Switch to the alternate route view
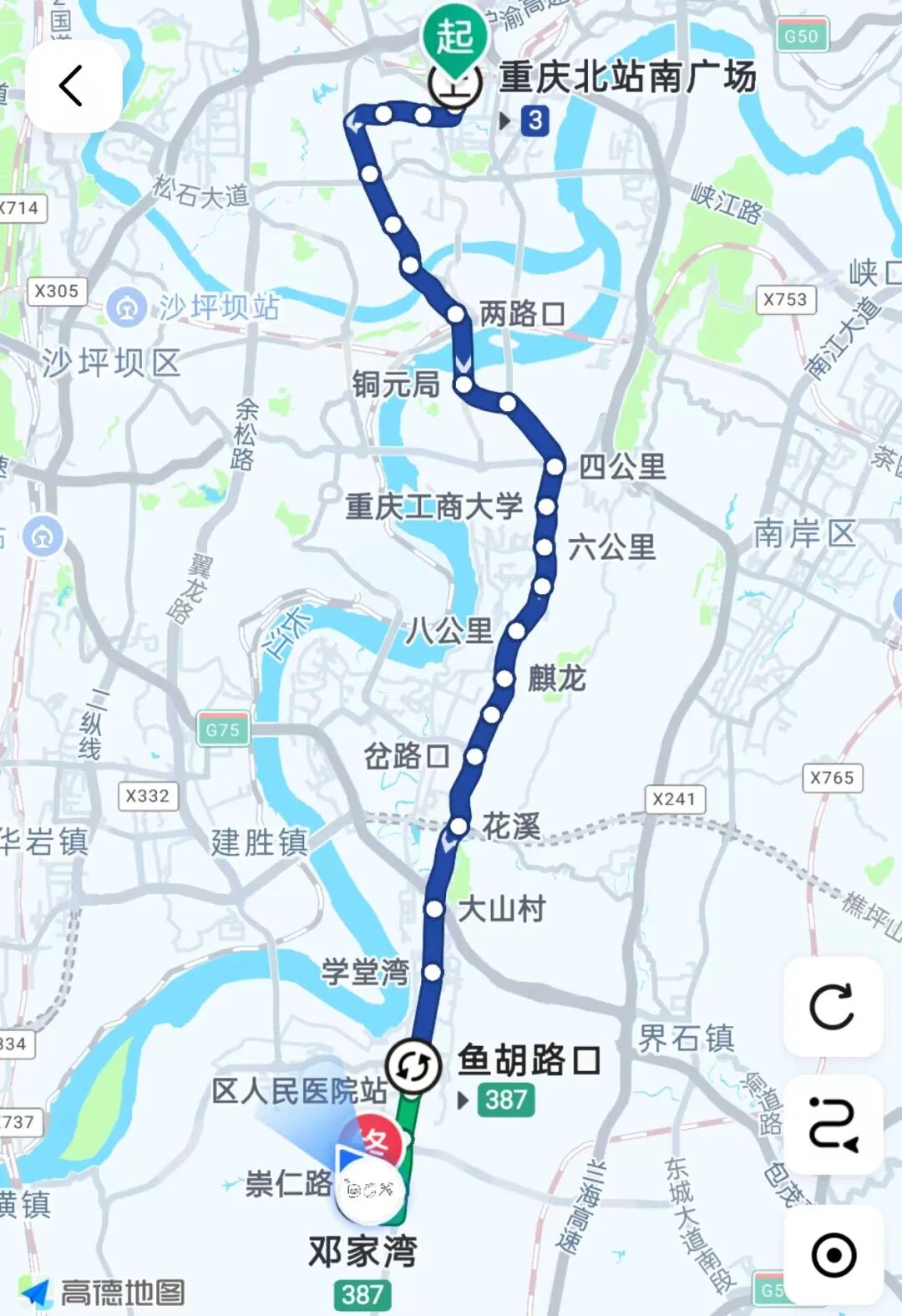The height and width of the screenshot is (1316, 902). click(832, 1125)
